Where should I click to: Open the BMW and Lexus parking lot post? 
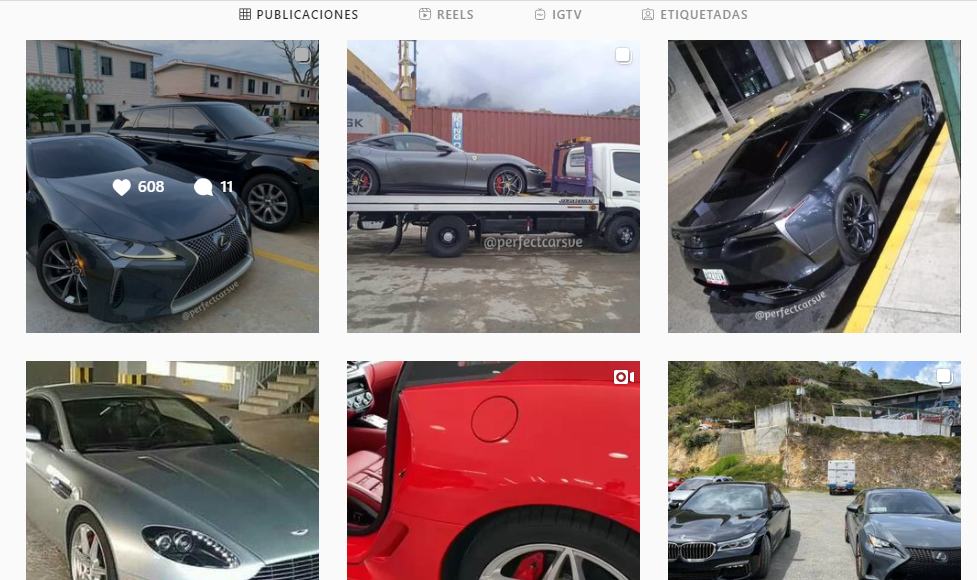(x=814, y=470)
